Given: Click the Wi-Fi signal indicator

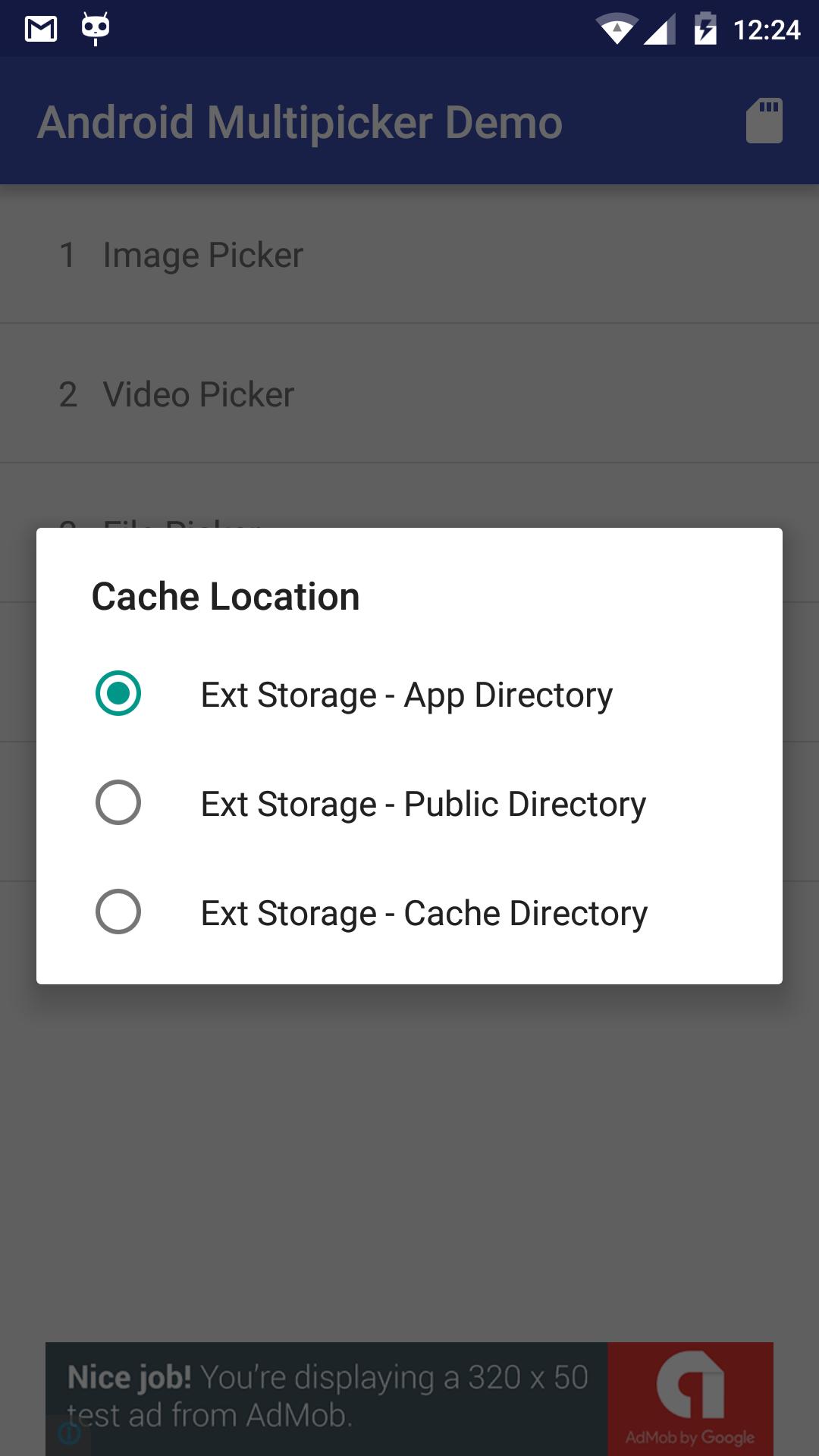Looking at the screenshot, I should 616,28.
